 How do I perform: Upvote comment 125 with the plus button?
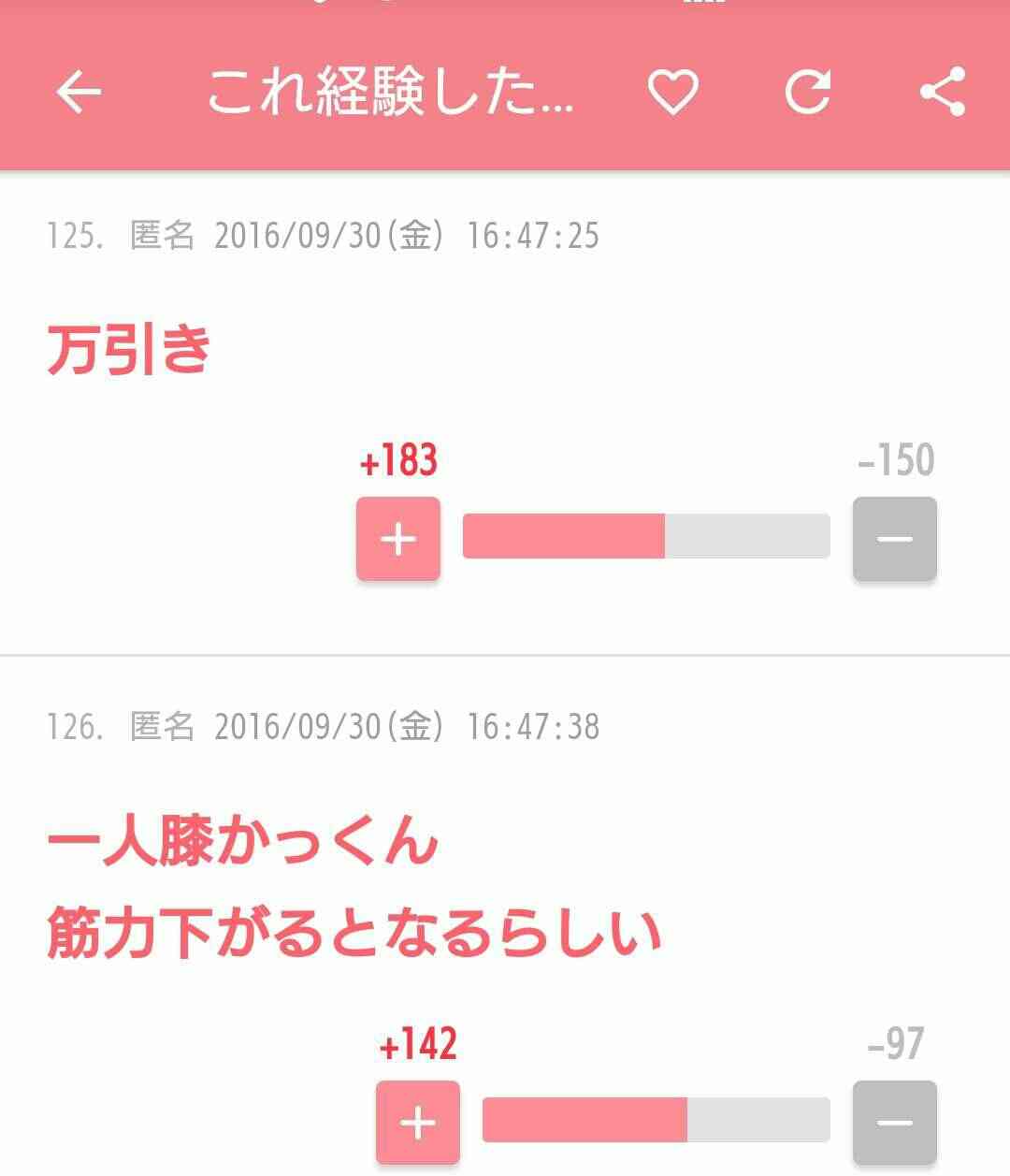[398, 539]
